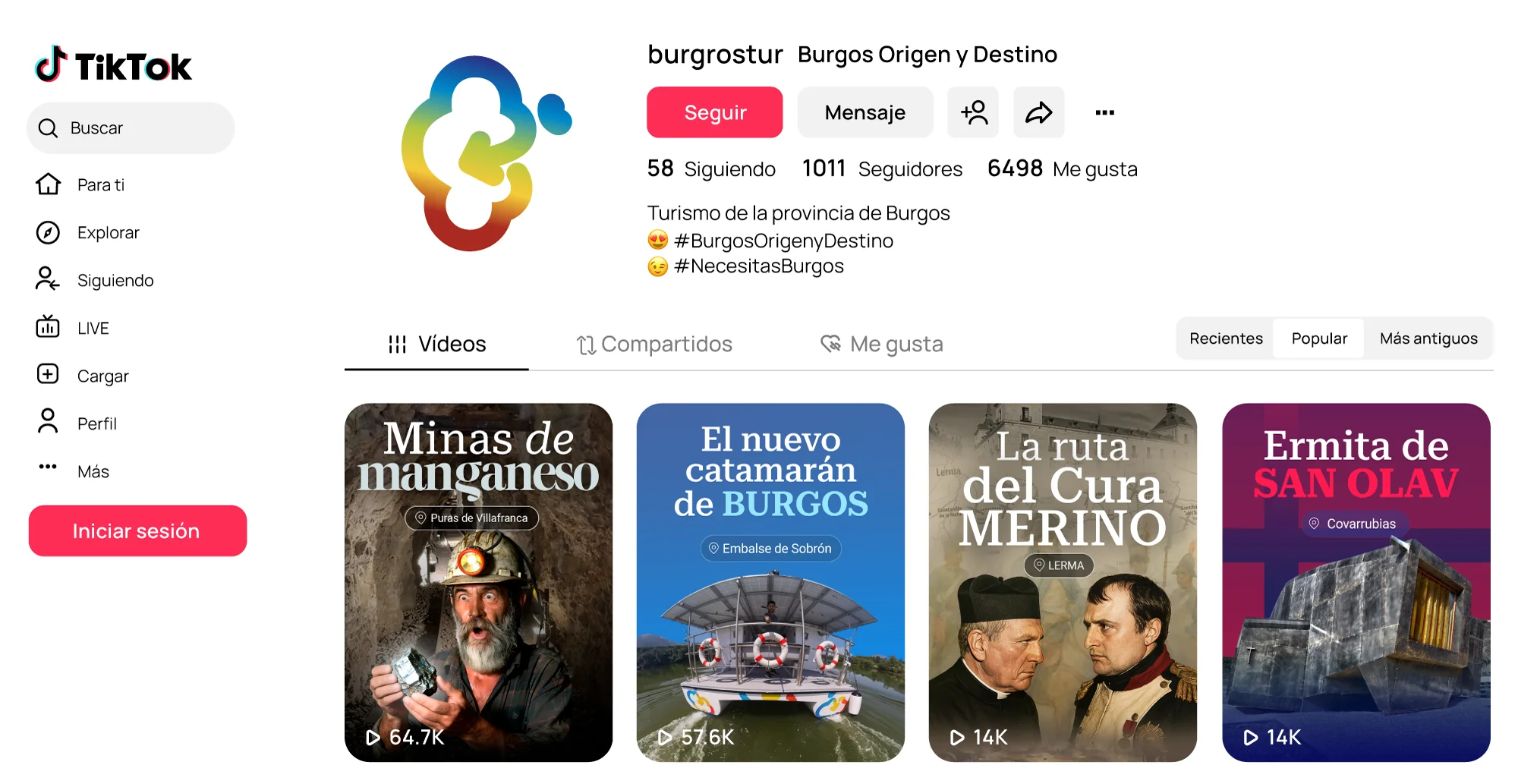1518x784 pixels.
Task: Open Cargar to upload a video
Action: [102, 376]
